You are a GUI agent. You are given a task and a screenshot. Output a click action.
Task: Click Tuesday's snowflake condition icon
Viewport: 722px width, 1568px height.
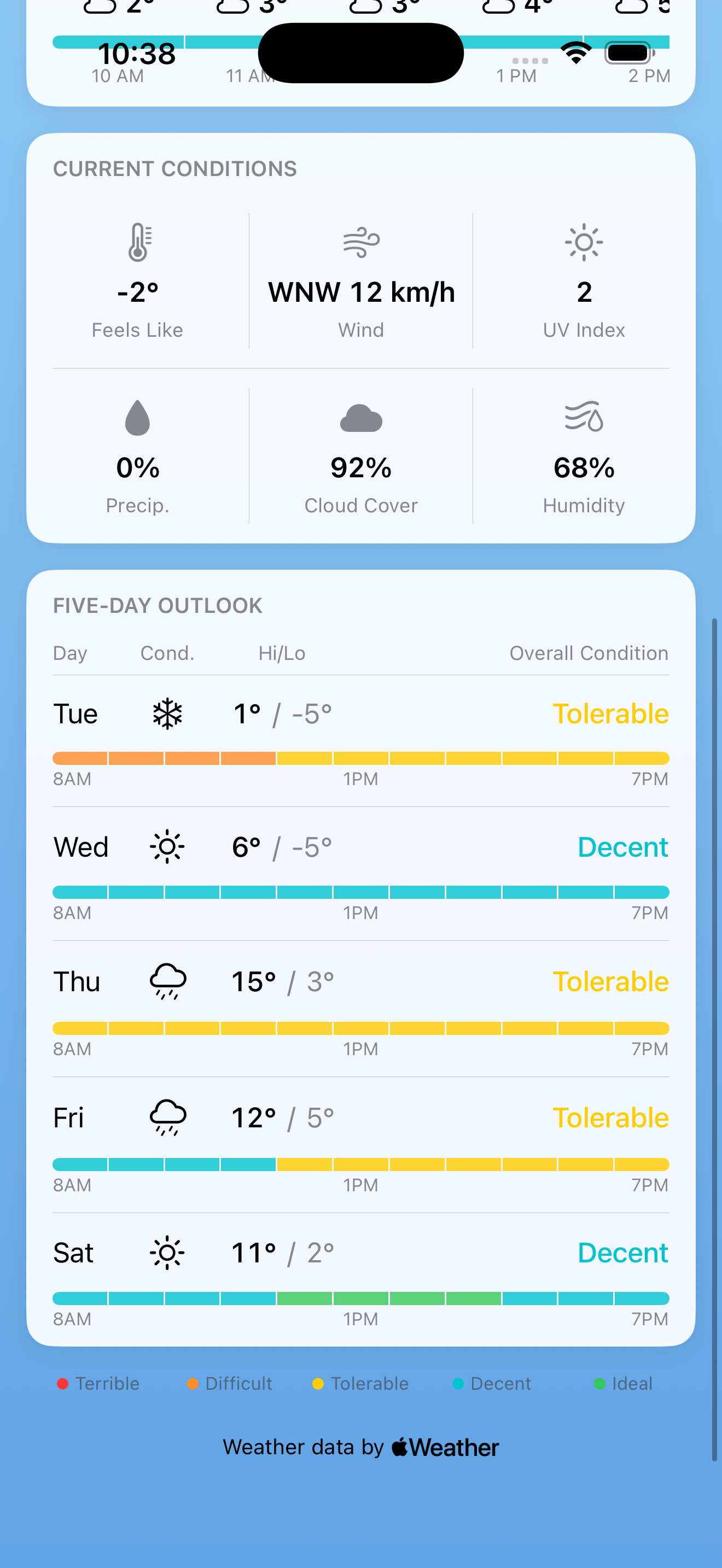click(x=166, y=713)
